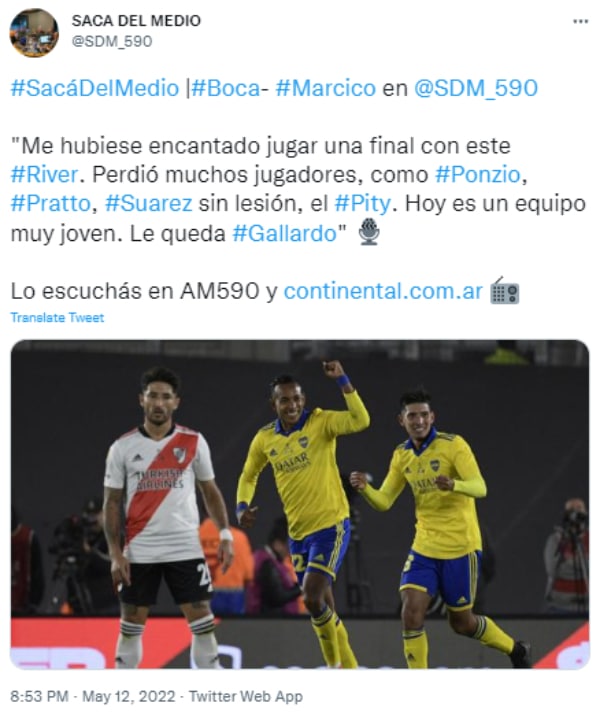
Task: Tap the #SacáDelMedio hashtag
Action: [95, 88]
